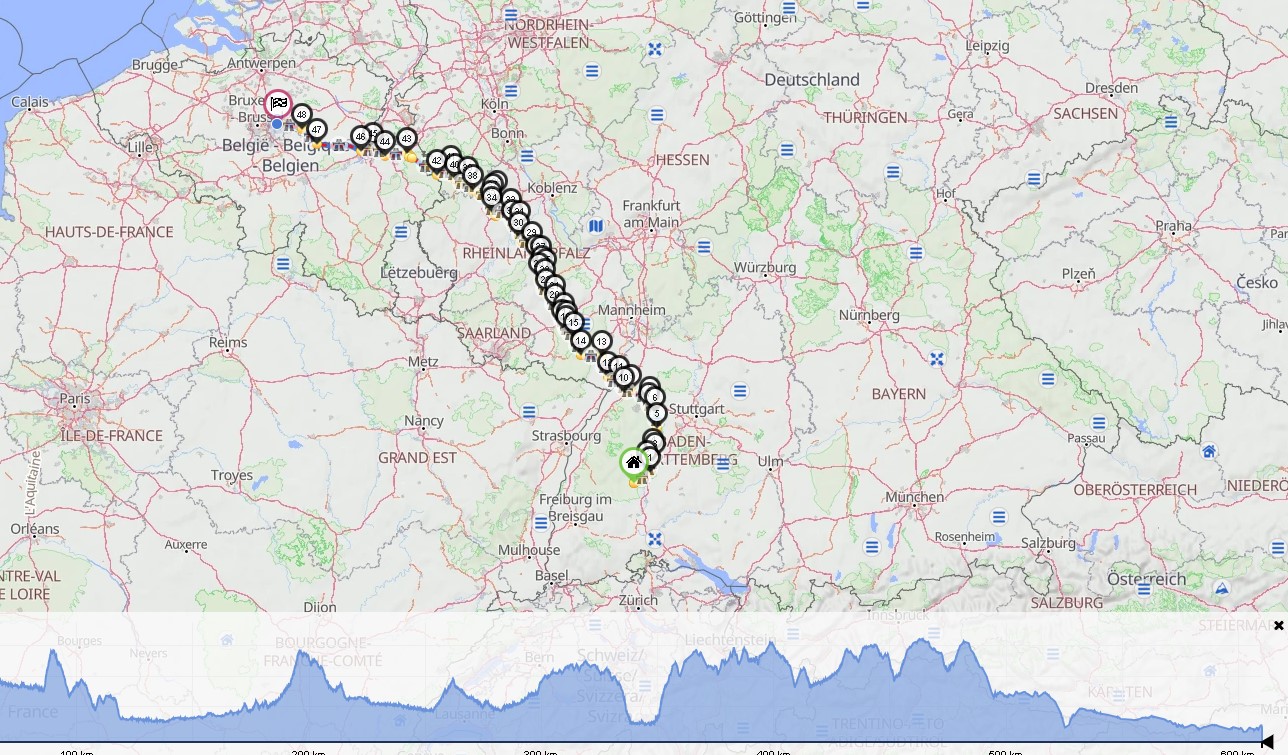1288x755 pixels.
Task: Select waypoint 13 marker
Action: click(601, 342)
